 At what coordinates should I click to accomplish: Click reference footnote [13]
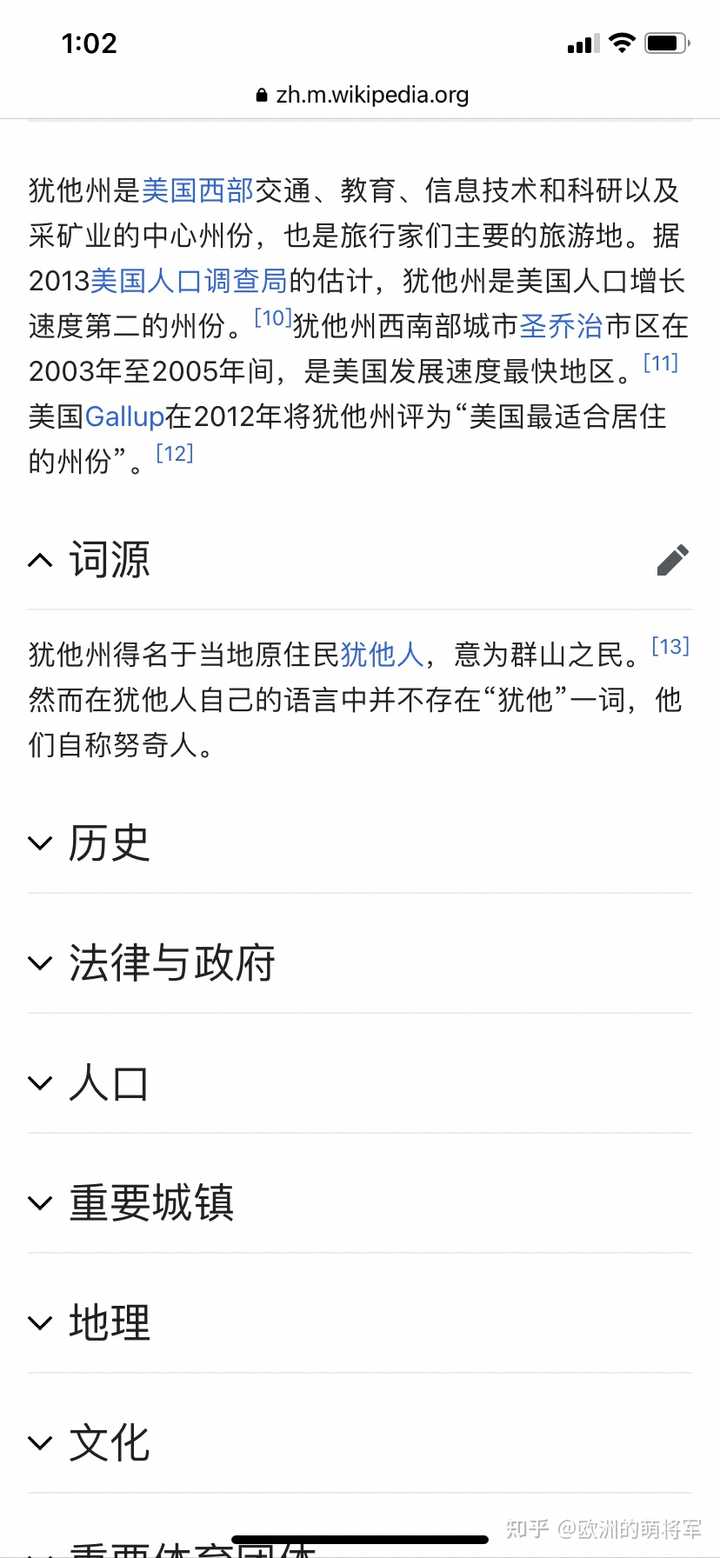click(672, 645)
